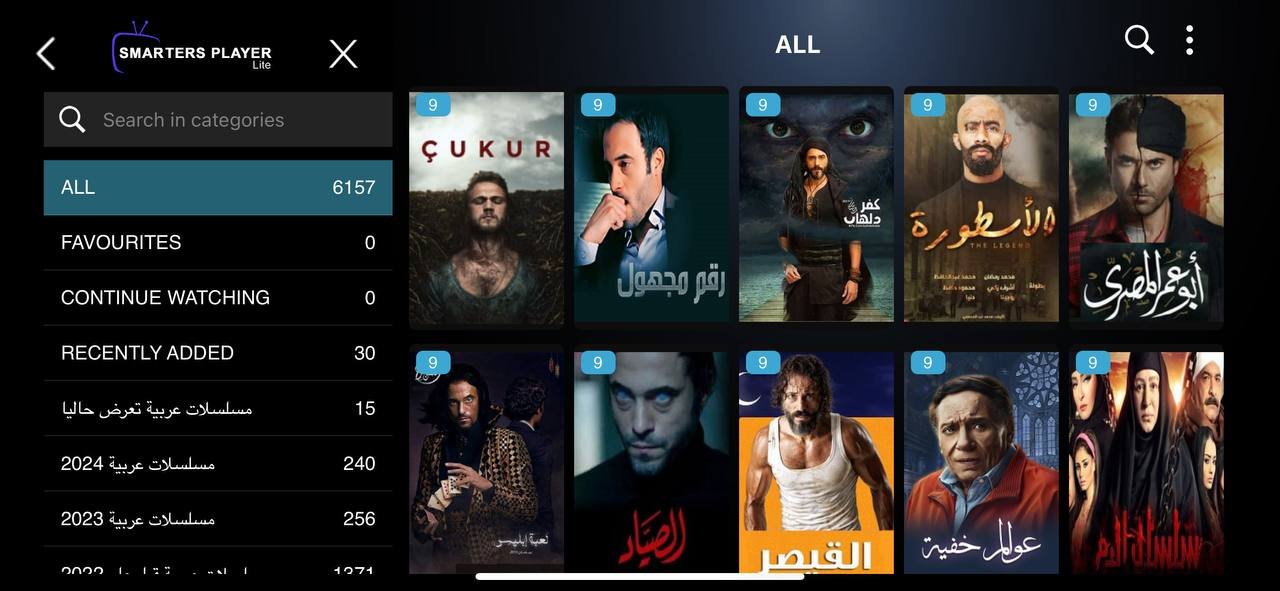The width and height of the screenshot is (1280, 591).
Task: Open the CONTINUE WATCHING category
Action: coord(218,298)
